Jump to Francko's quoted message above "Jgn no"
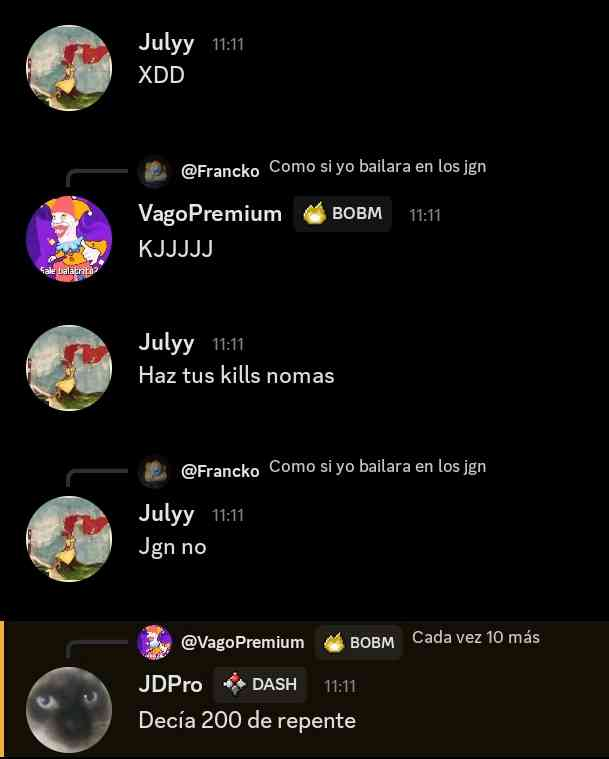Screen dimensions: 609x759 377,467
